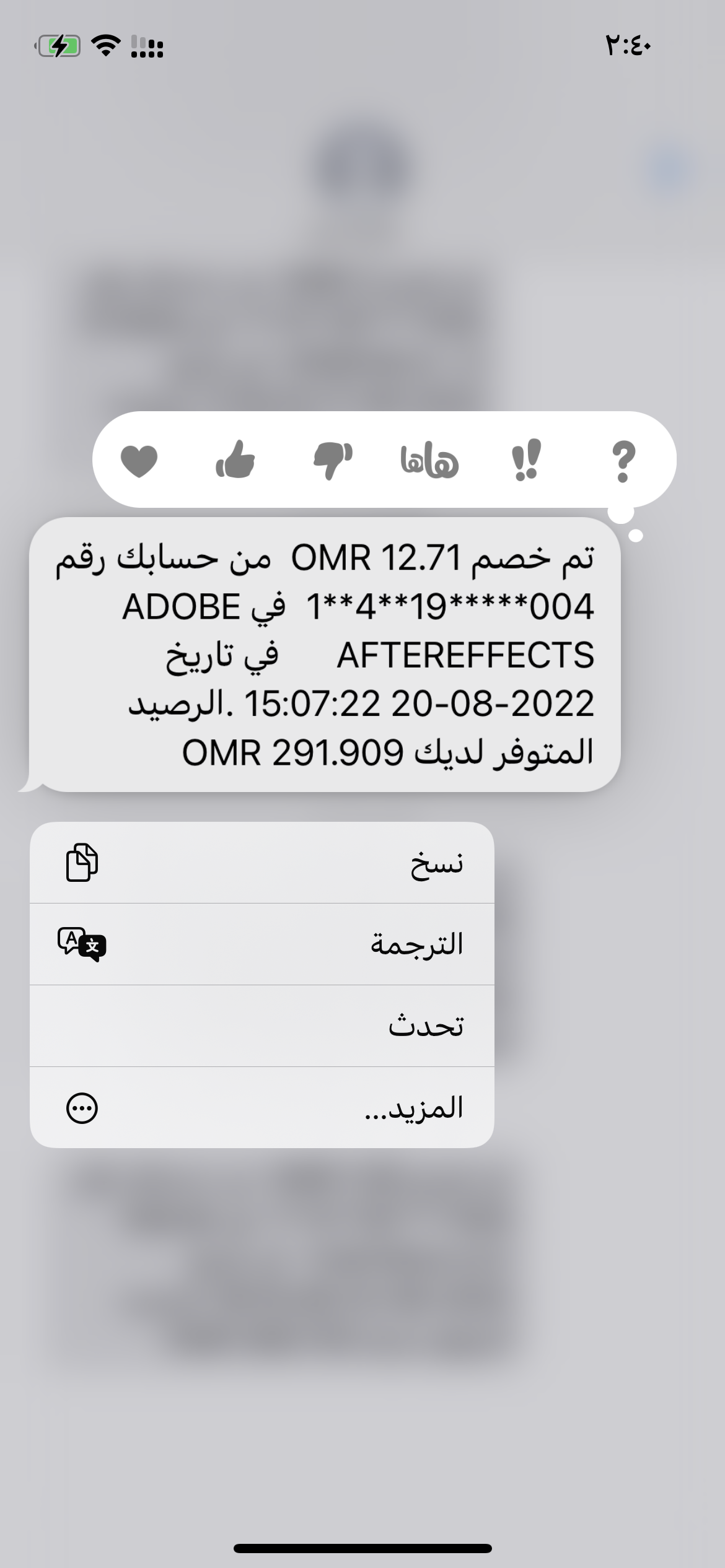This screenshot has width=725, height=1568.
Task: React with the thumbs down tapback
Action: click(333, 461)
